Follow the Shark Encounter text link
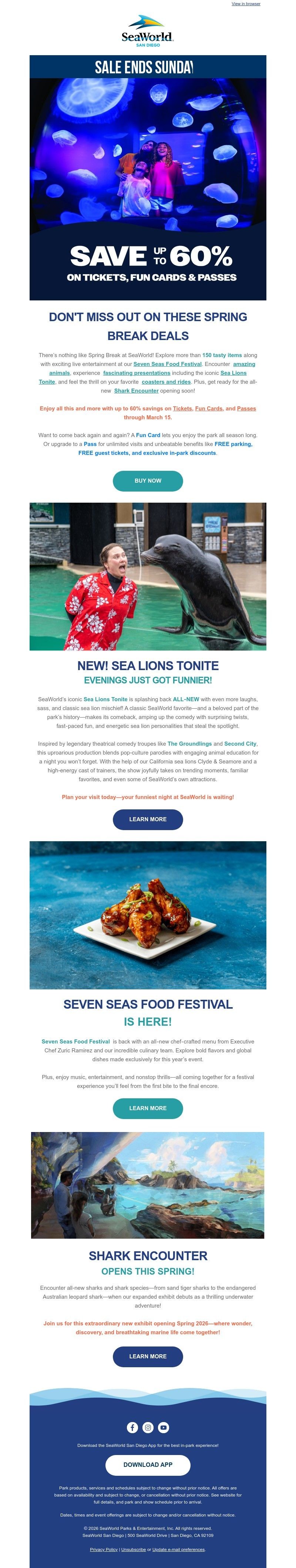The height and width of the screenshot is (1568, 296). [x=136, y=391]
